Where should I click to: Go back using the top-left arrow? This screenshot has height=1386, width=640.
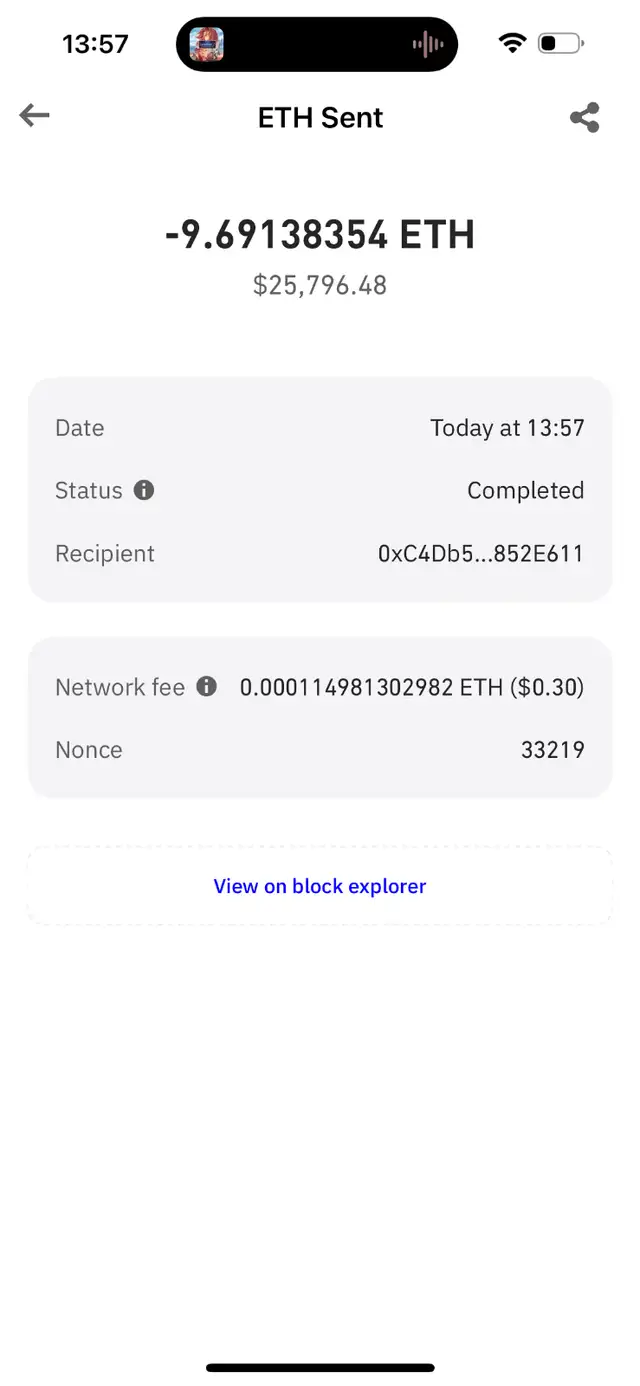34,116
